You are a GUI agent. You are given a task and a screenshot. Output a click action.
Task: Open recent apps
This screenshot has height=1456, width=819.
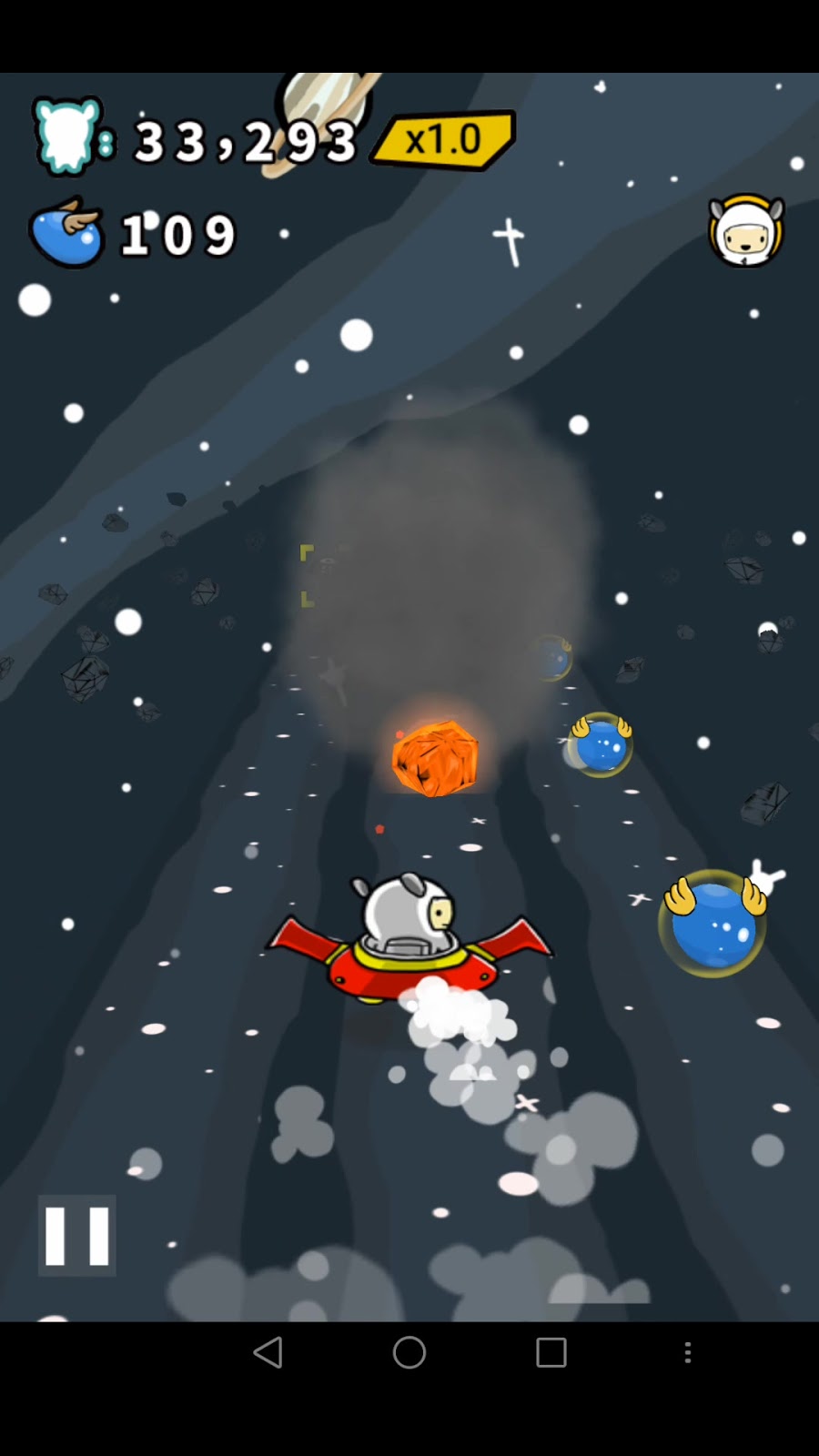pyautogui.click(x=551, y=1352)
